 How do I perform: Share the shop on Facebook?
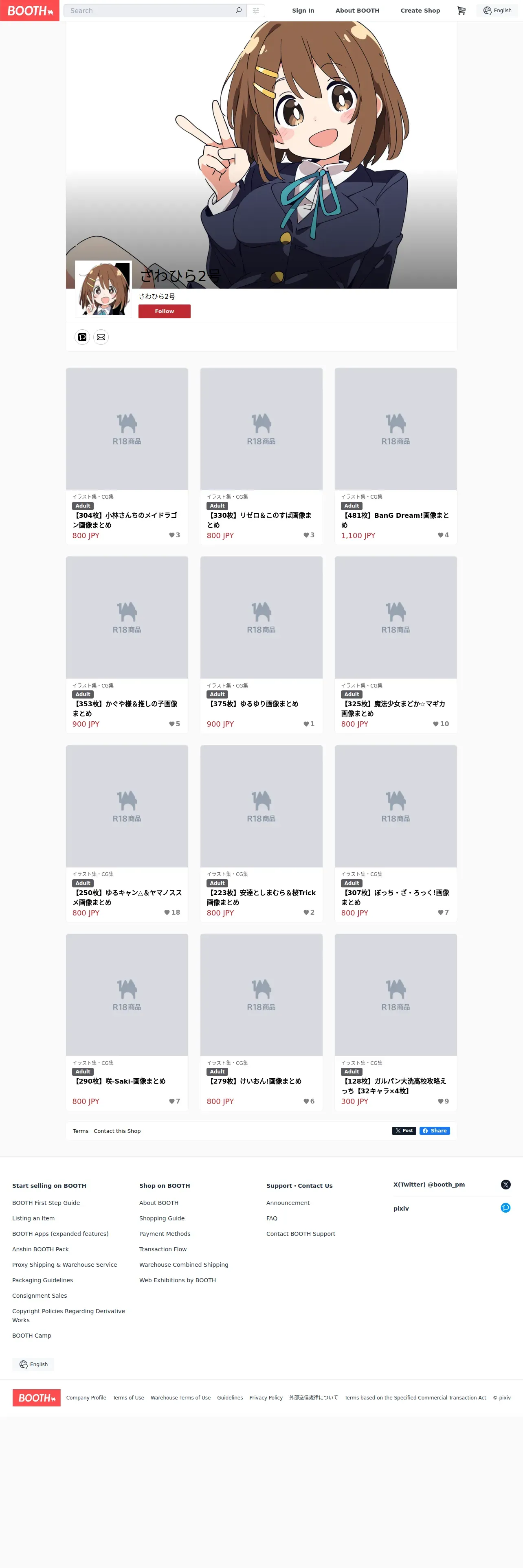pos(435,1130)
